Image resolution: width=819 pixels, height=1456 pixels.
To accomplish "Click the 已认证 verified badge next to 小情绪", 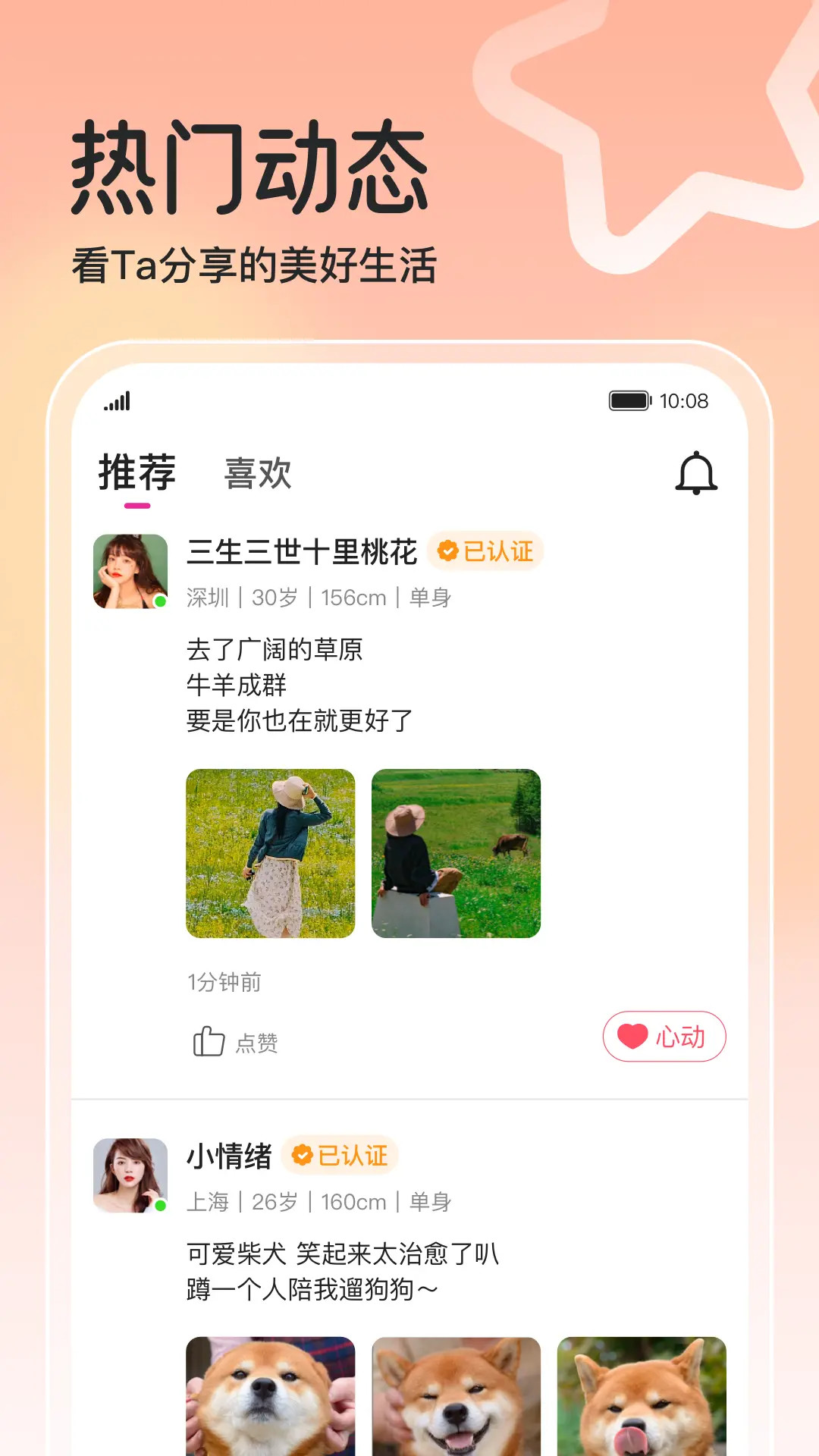I will pos(340,1156).
